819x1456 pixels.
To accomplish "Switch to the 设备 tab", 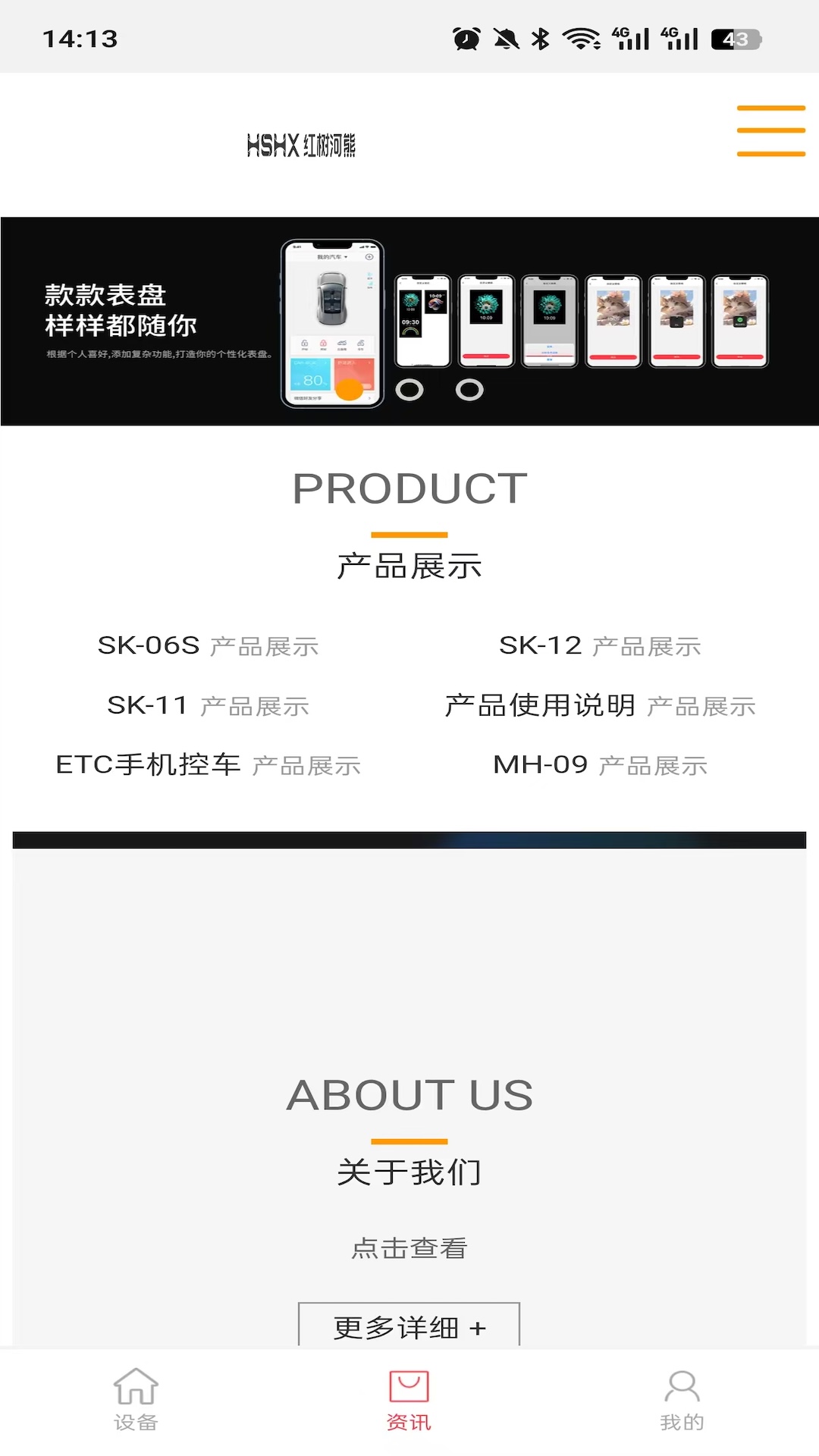I will pos(136,1400).
